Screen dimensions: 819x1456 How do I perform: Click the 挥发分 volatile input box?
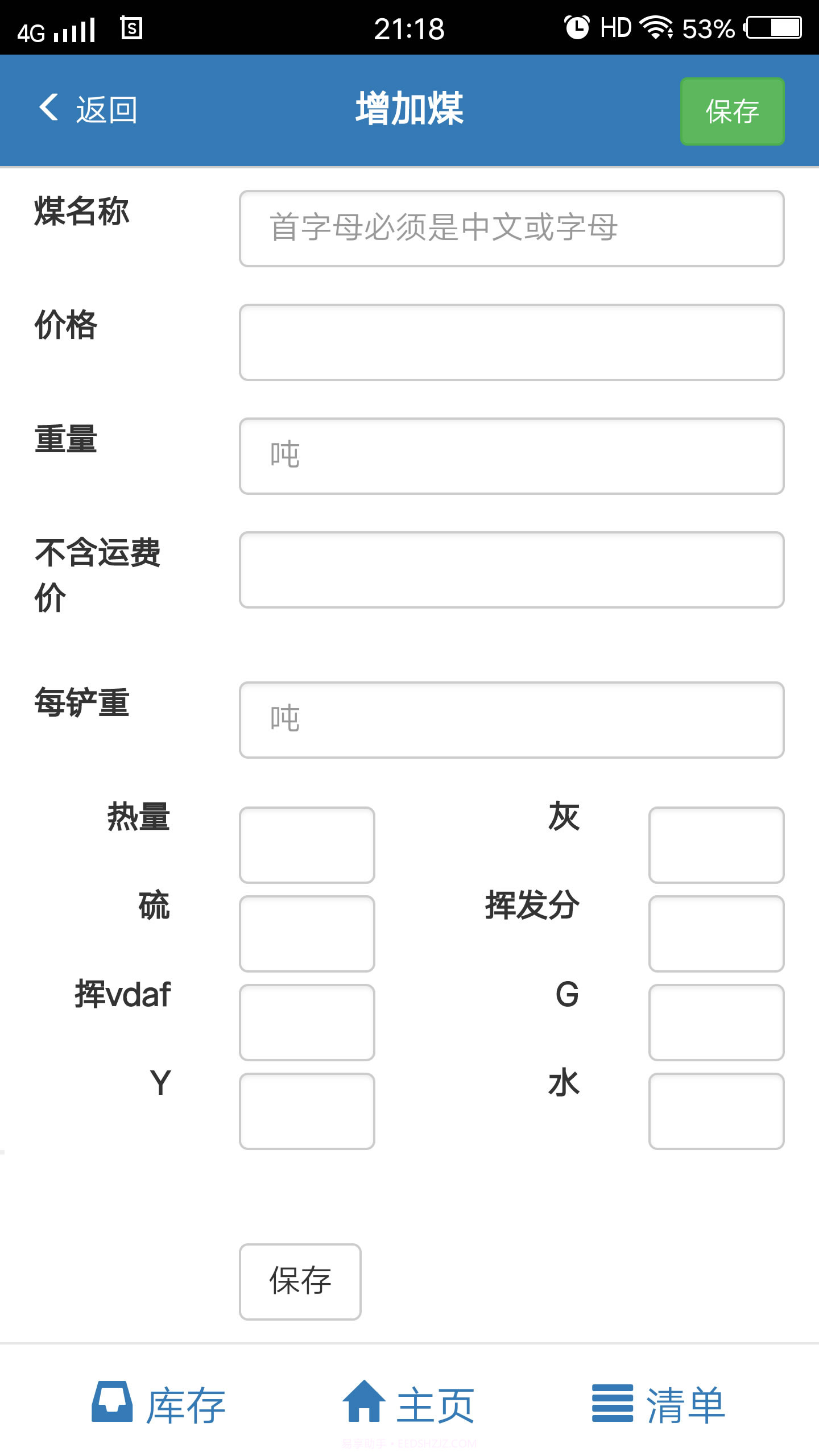pos(715,934)
